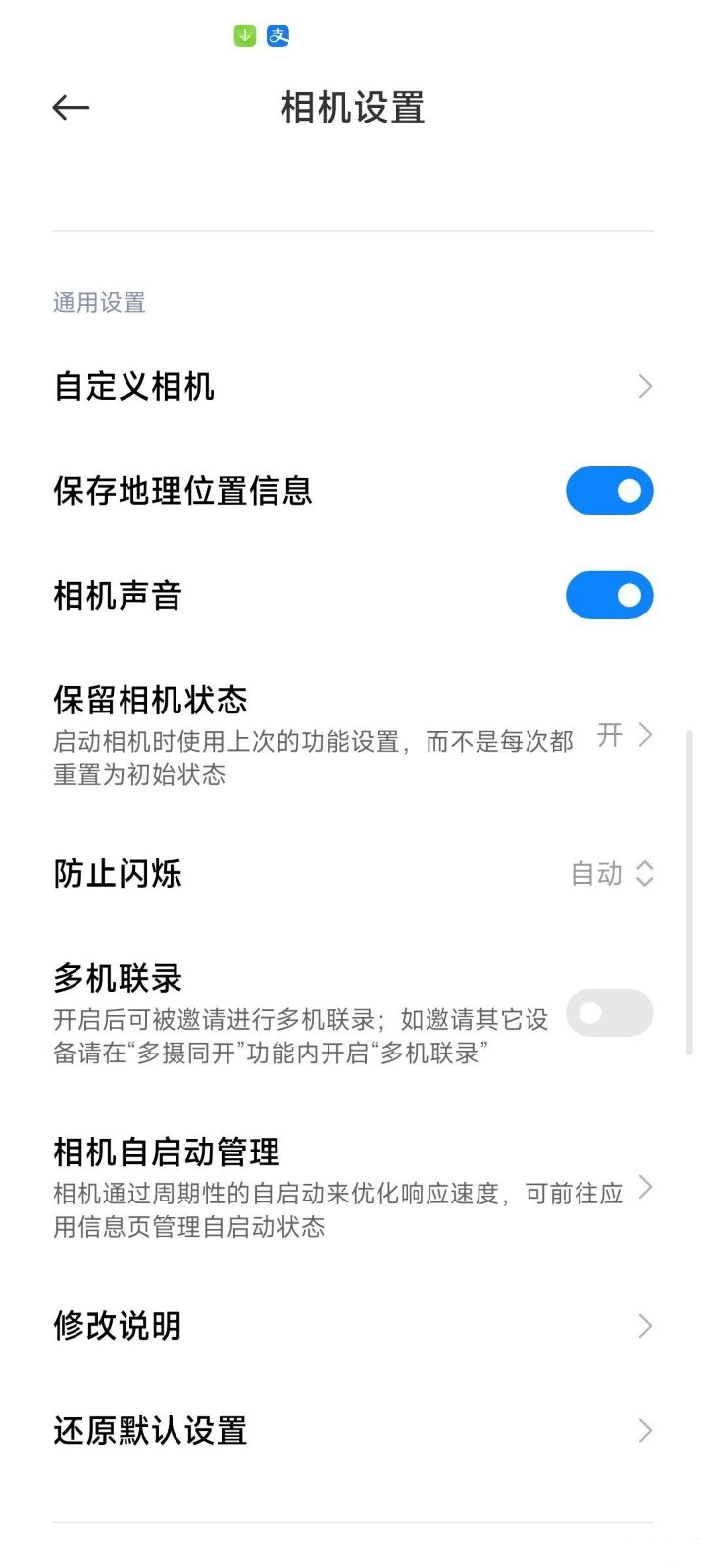Screen dimensions: 706x1568
Task: Open 自定义相机 settings
Action: (x=353, y=387)
